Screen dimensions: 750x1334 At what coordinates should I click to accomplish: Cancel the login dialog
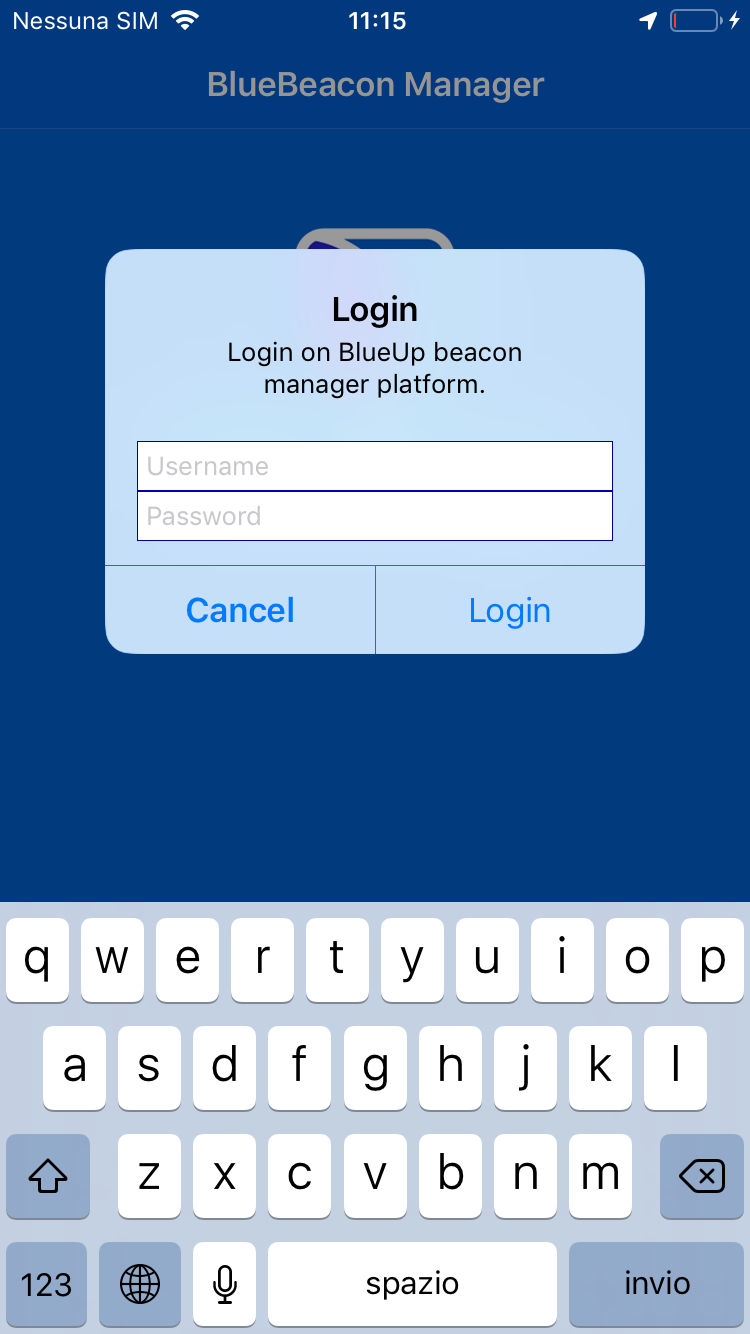pos(240,610)
